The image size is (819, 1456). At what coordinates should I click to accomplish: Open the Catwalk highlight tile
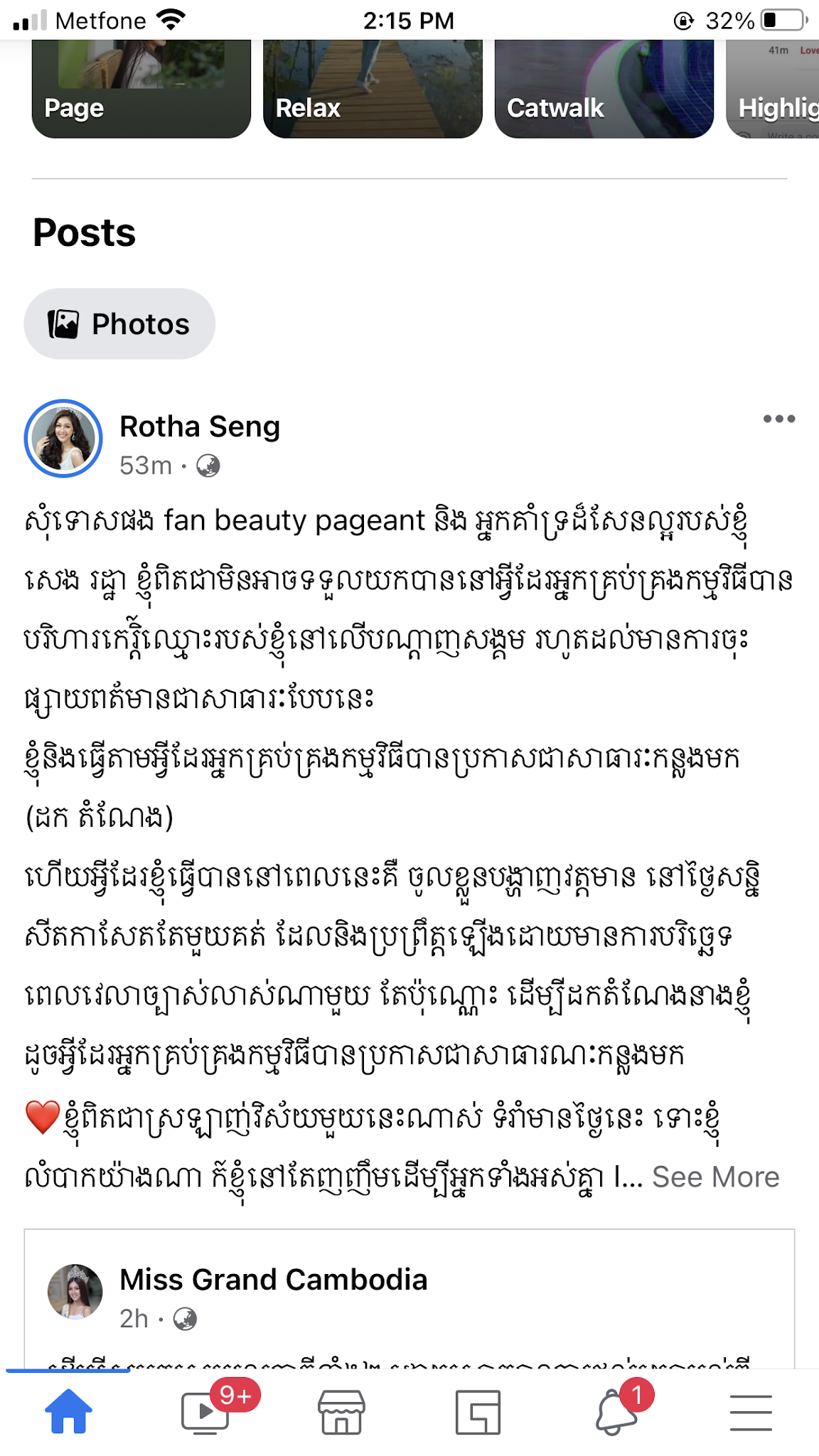click(604, 89)
